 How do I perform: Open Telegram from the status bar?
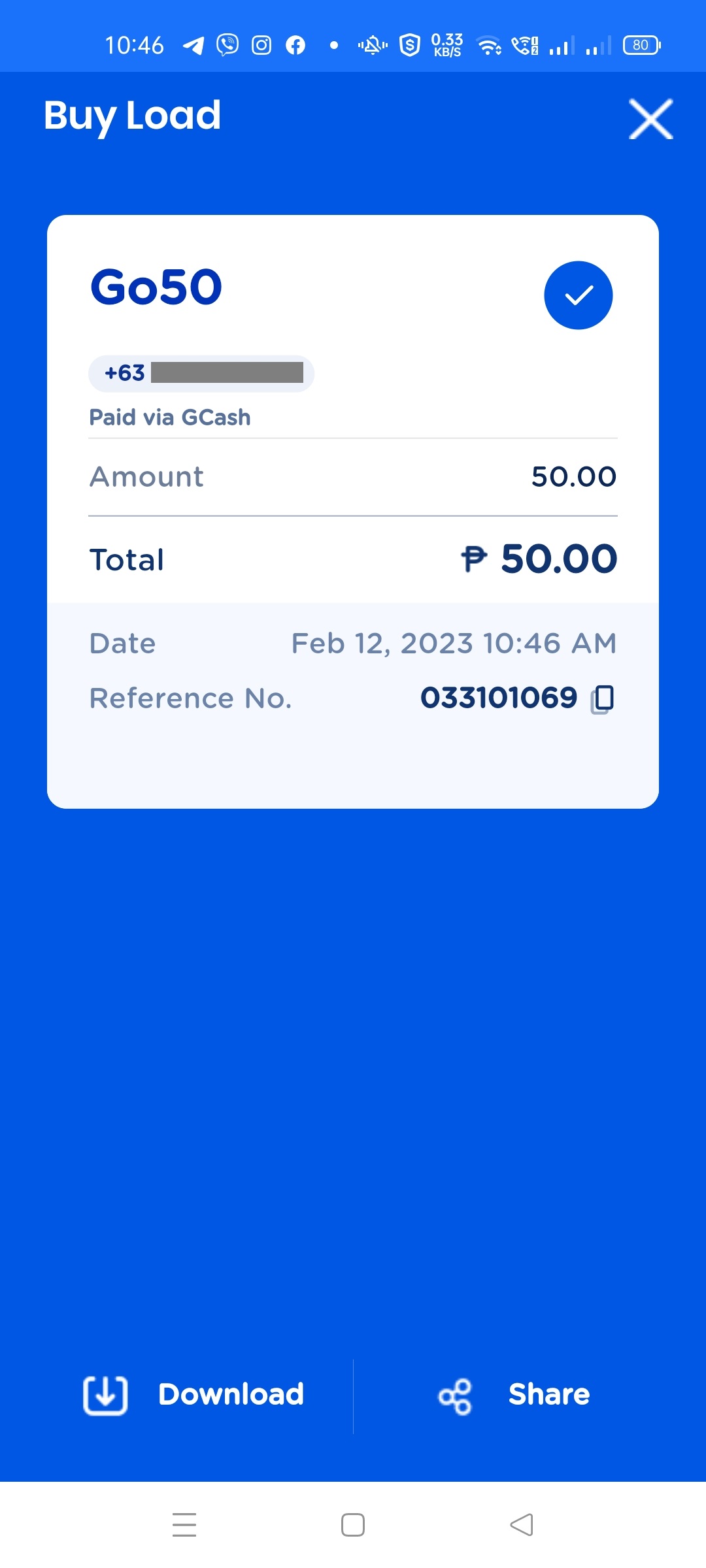(192, 44)
